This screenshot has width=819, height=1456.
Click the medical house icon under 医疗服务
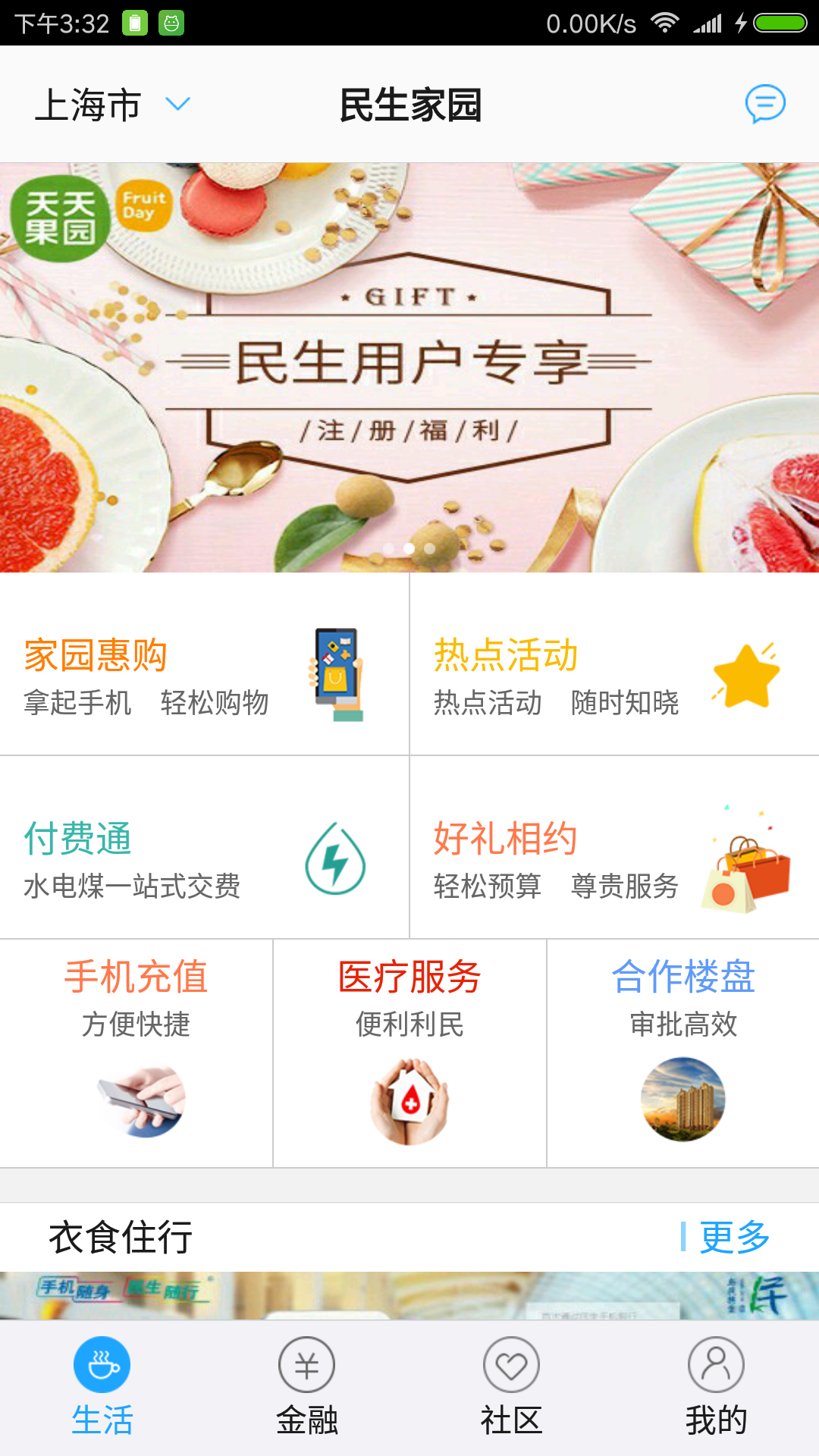tap(408, 1101)
